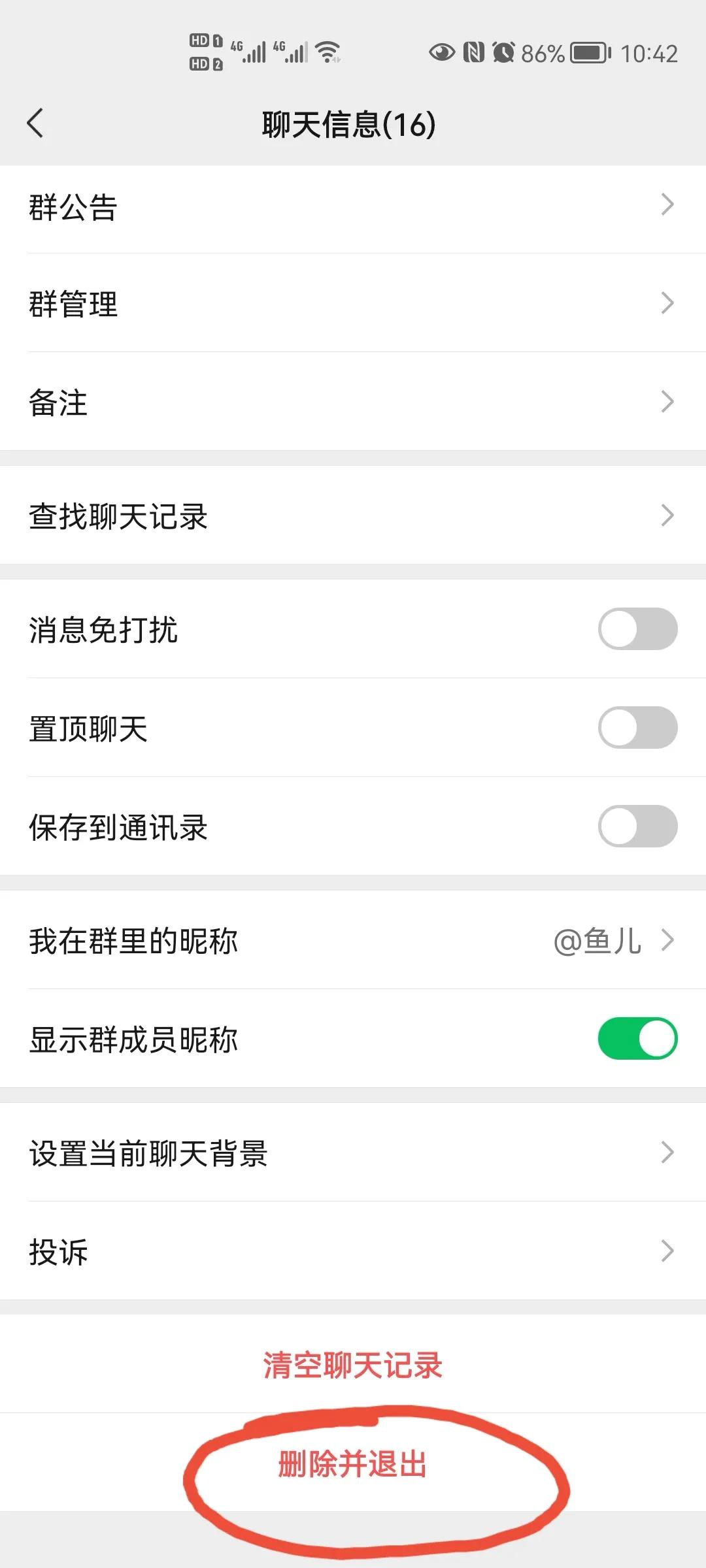Turn on 保存到通讯录 switch

pyautogui.click(x=637, y=825)
